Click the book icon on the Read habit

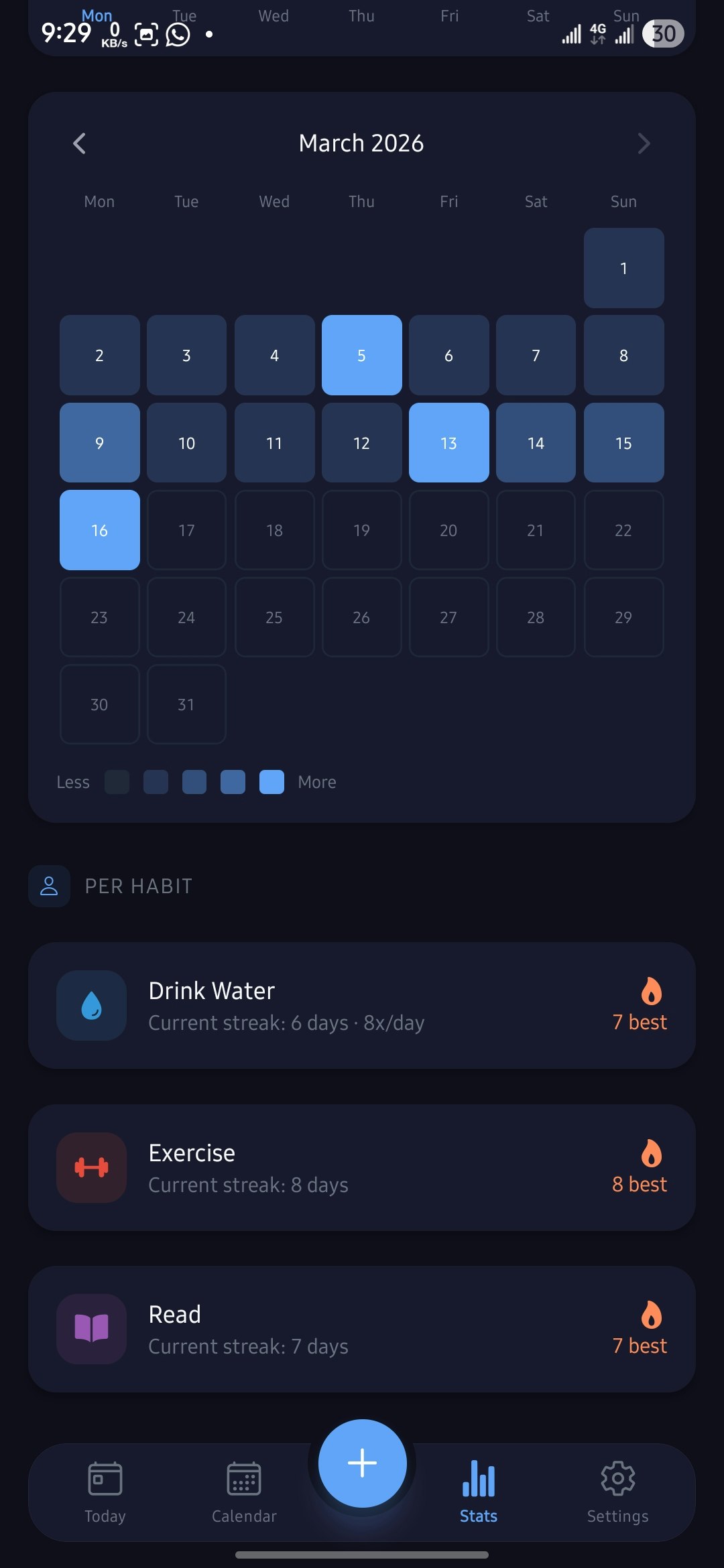92,1329
